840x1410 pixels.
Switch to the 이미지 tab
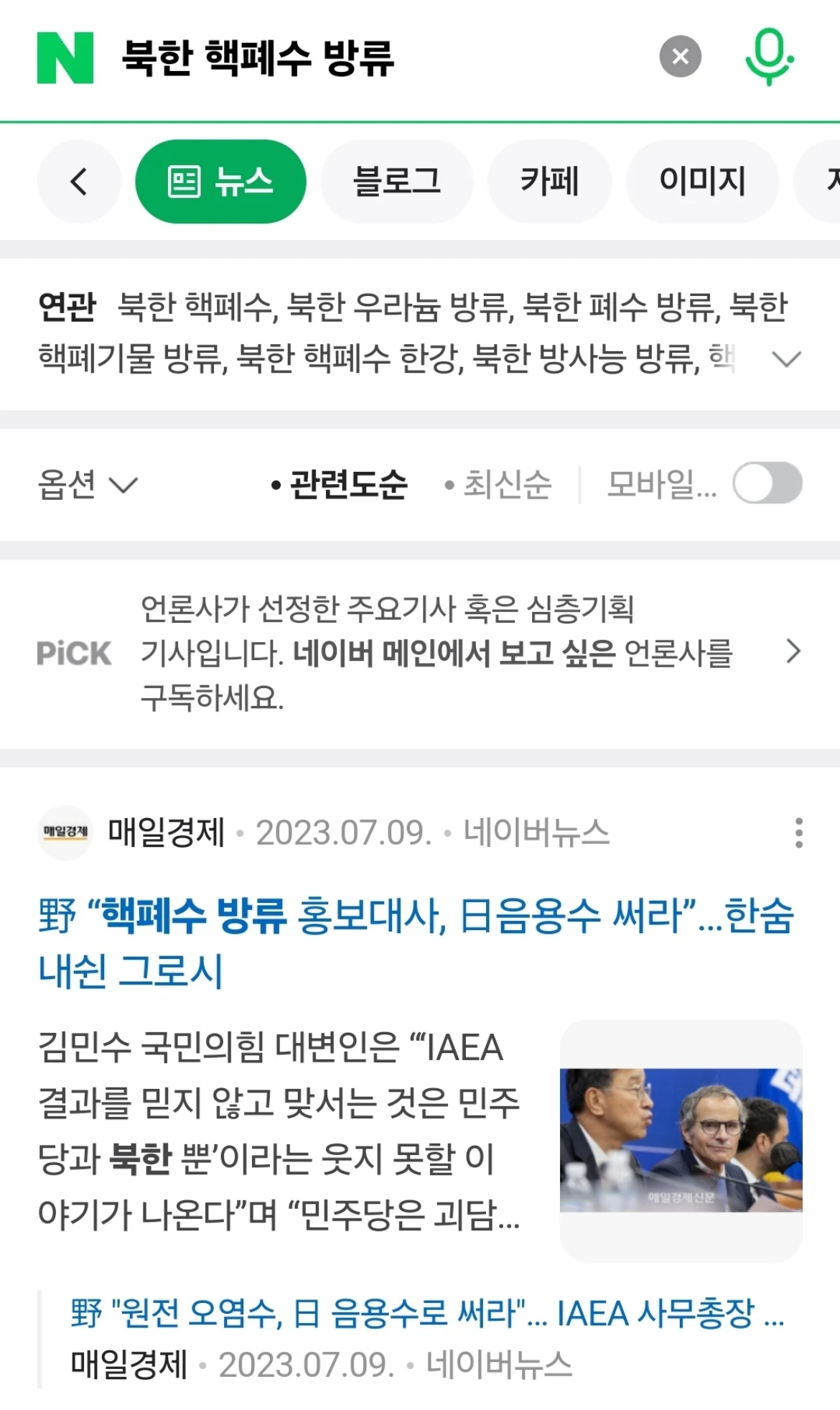(702, 181)
